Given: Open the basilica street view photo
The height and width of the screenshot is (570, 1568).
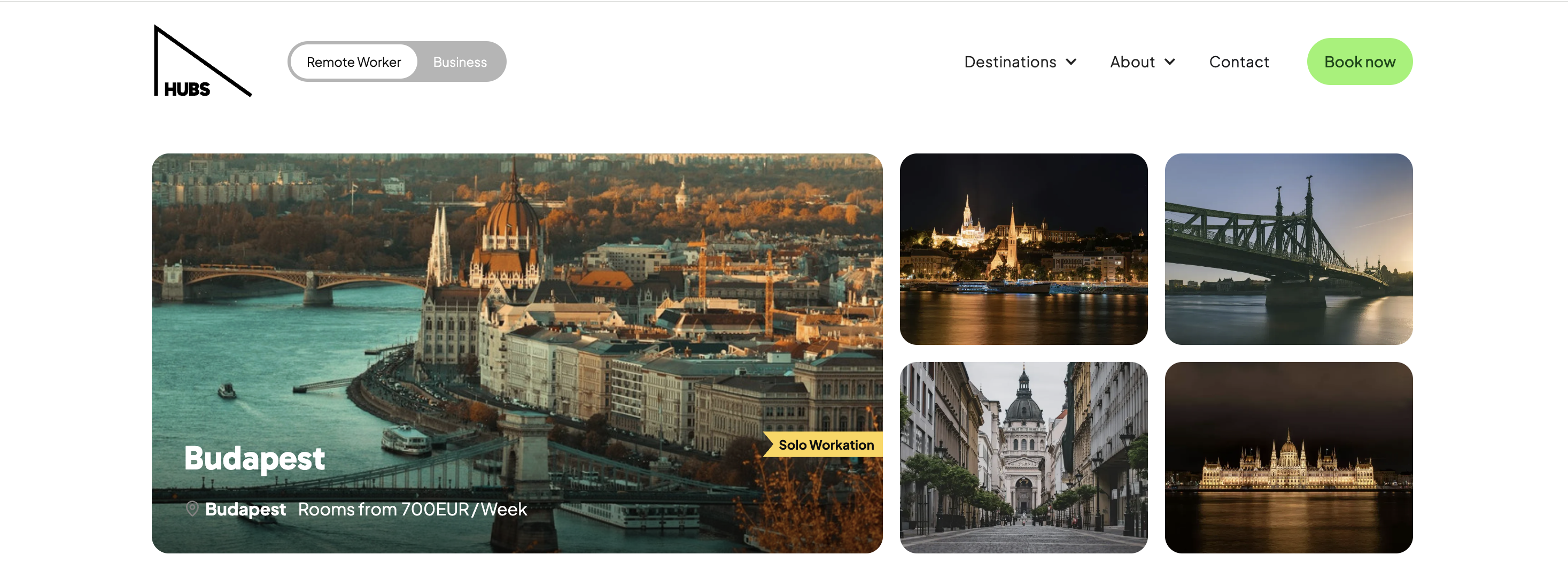Looking at the screenshot, I should click(x=1023, y=457).
